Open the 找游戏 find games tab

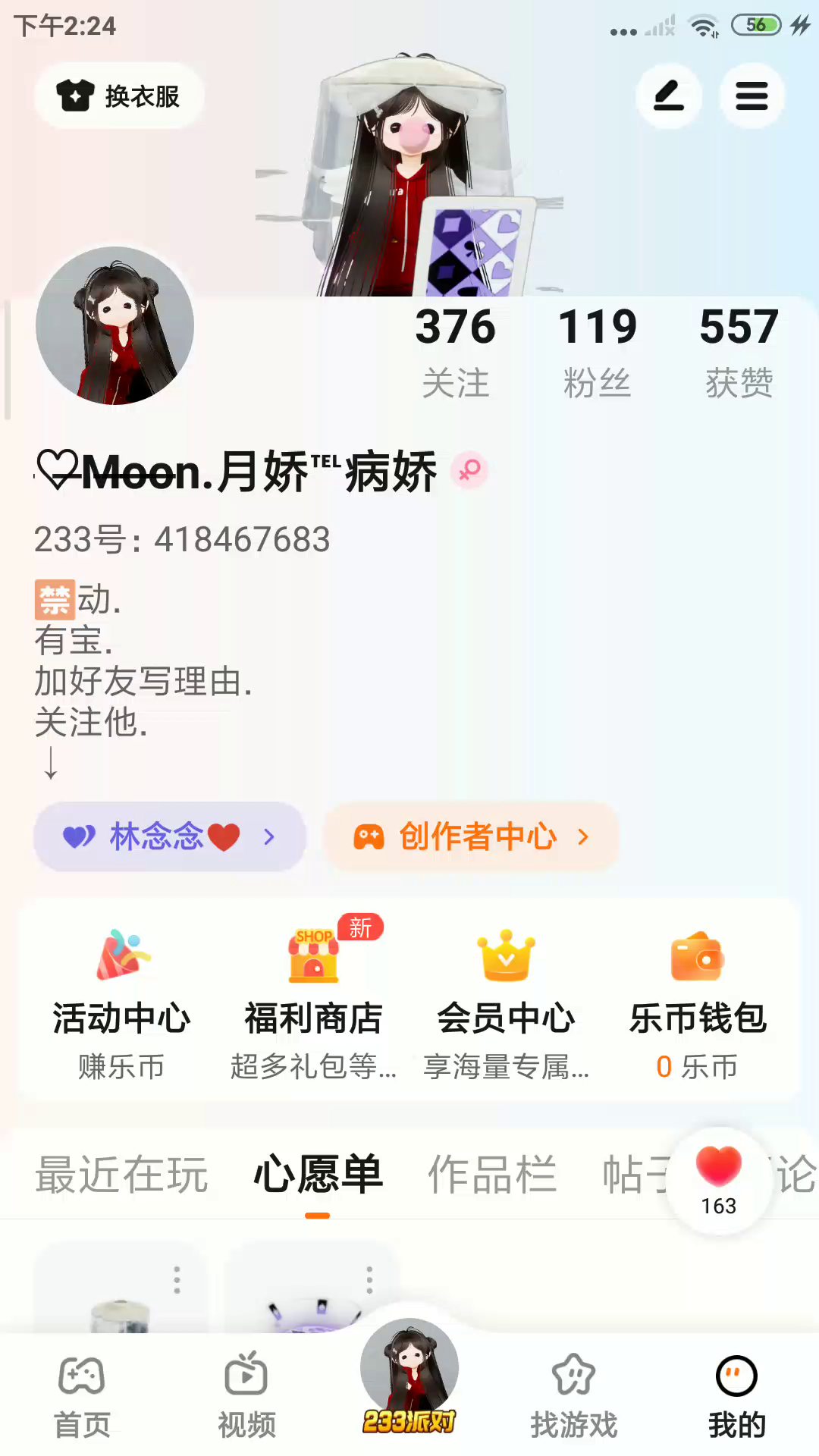click(574, 1397)
